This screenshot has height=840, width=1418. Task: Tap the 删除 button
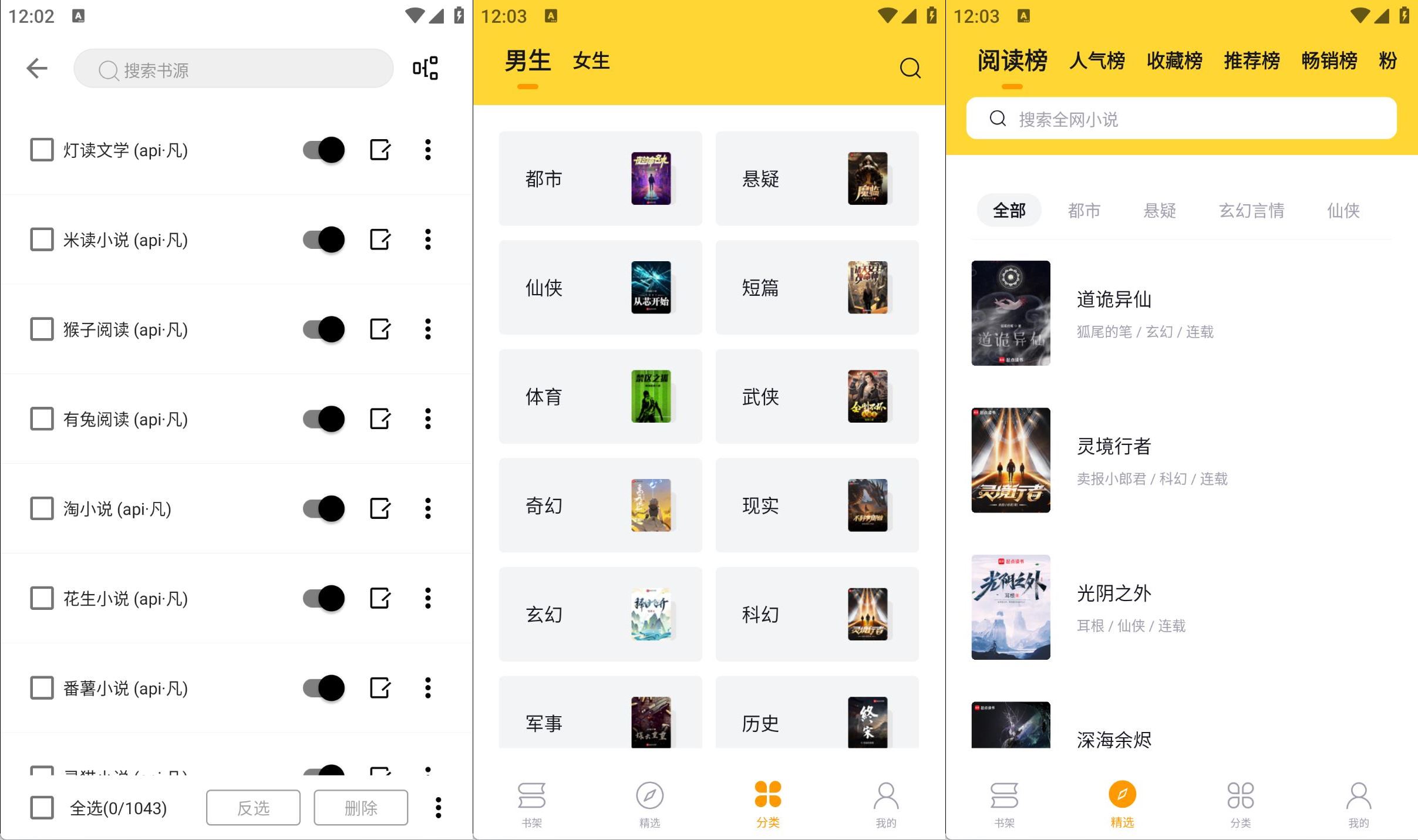[361, 808]
